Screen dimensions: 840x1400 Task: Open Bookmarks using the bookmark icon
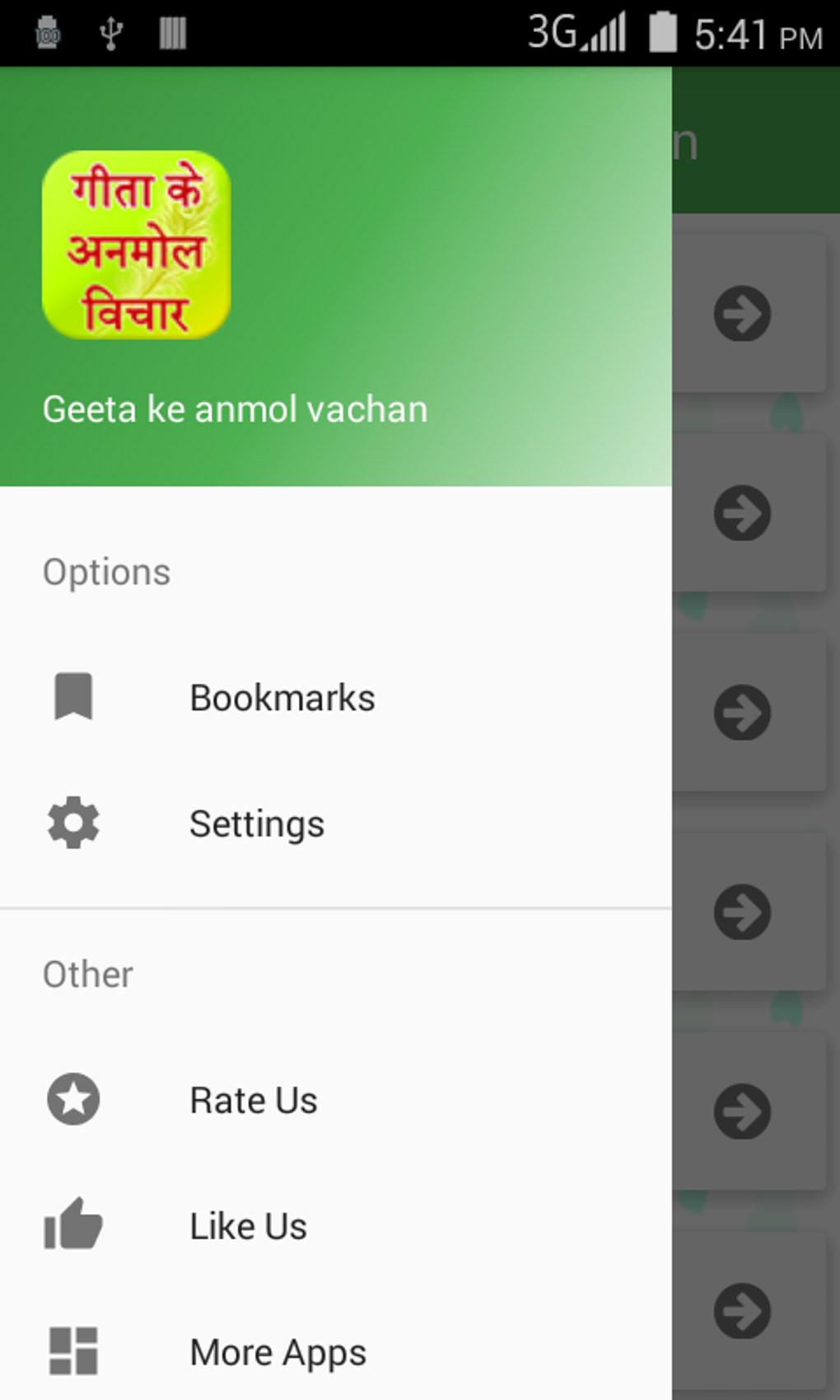point(73,697)
